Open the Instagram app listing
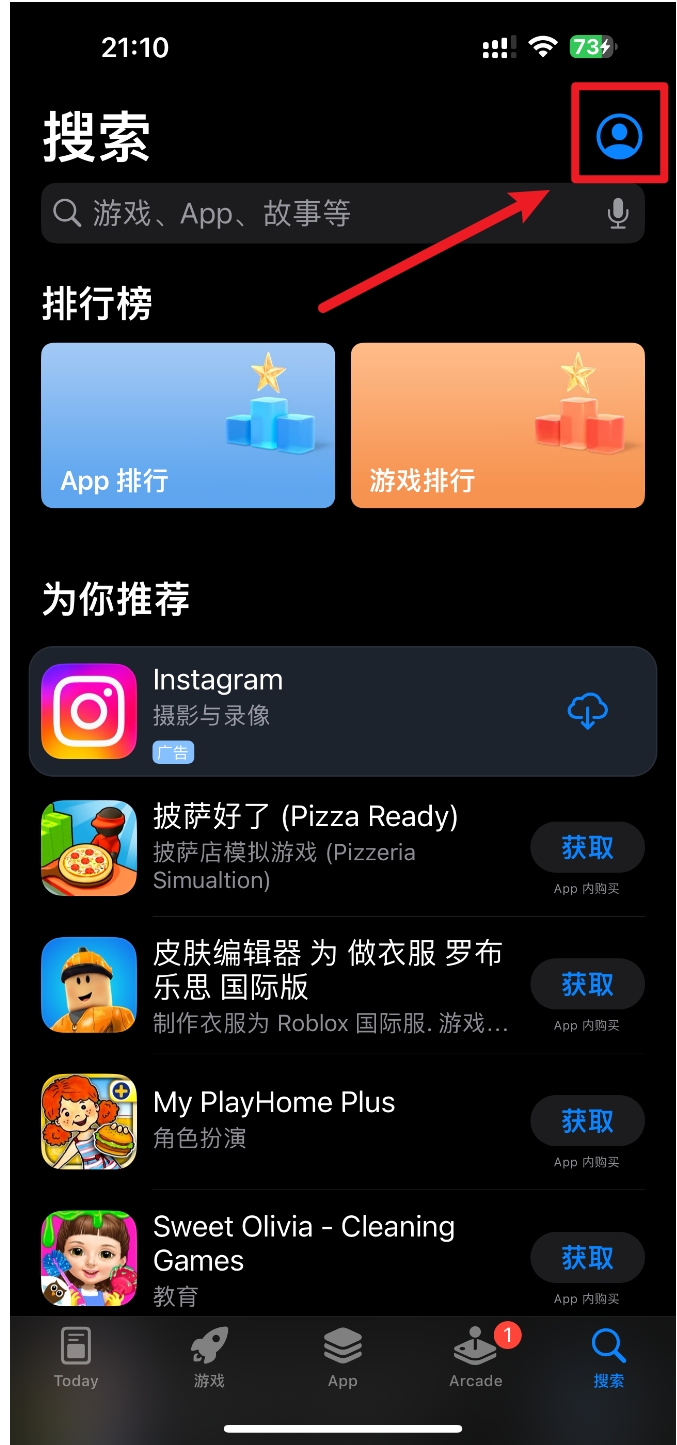Viewport: 677px width, 1445px height. tap(300, 710)
